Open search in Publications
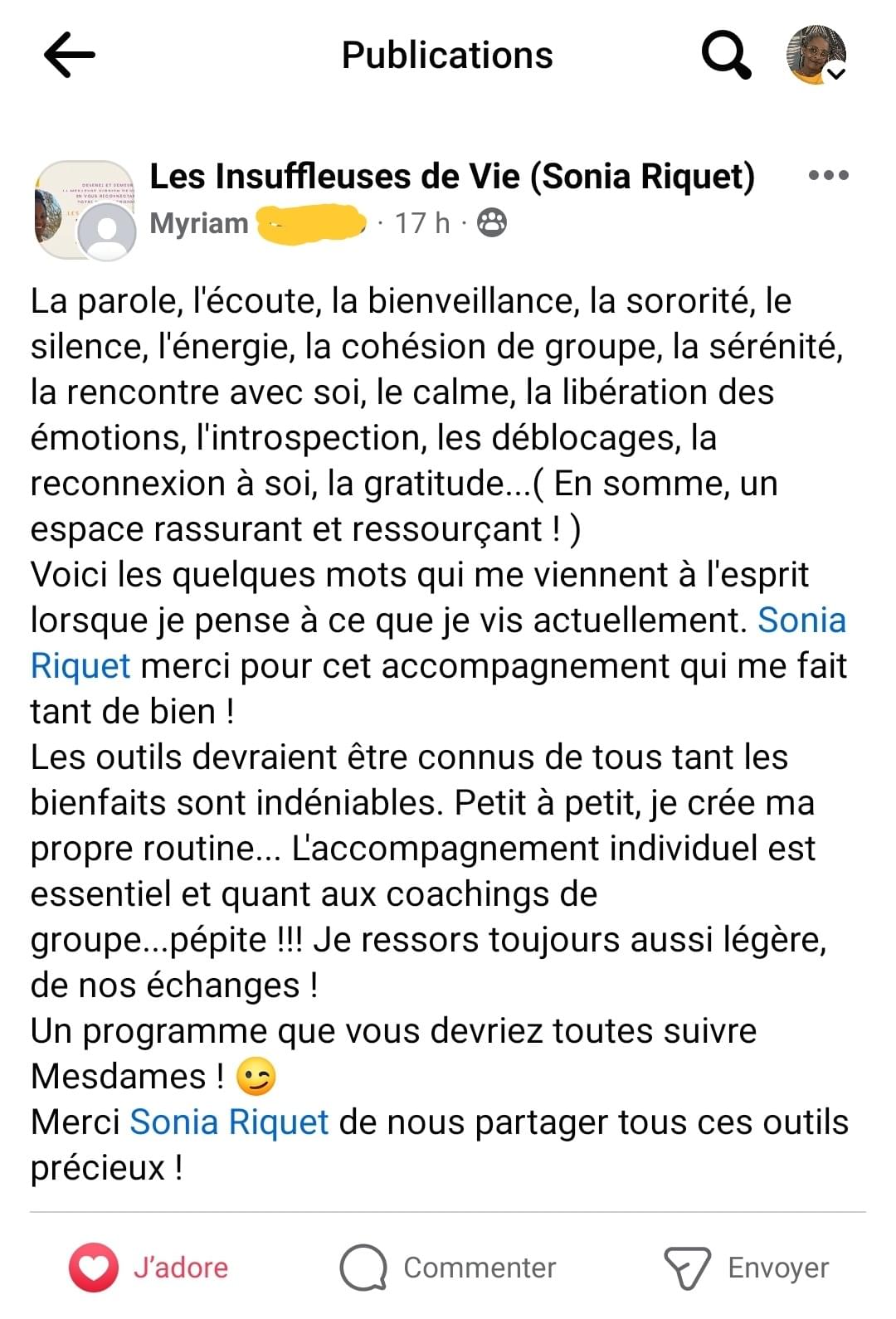 click(726, 55)
